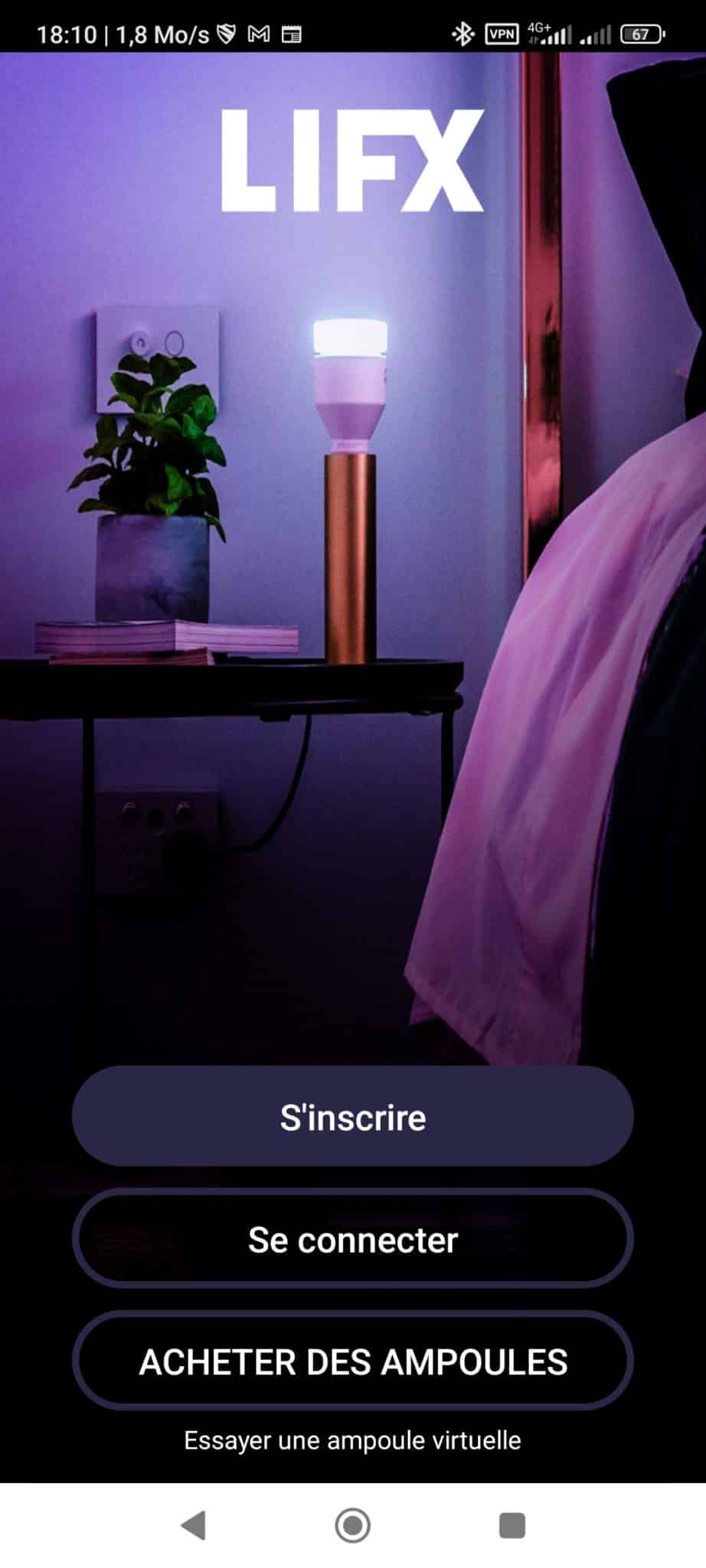Image resolution: width=706 pixels, height=1568 pixels.
Task: Tap the S'inscrire button
Action: click(x=353, y=1117)
